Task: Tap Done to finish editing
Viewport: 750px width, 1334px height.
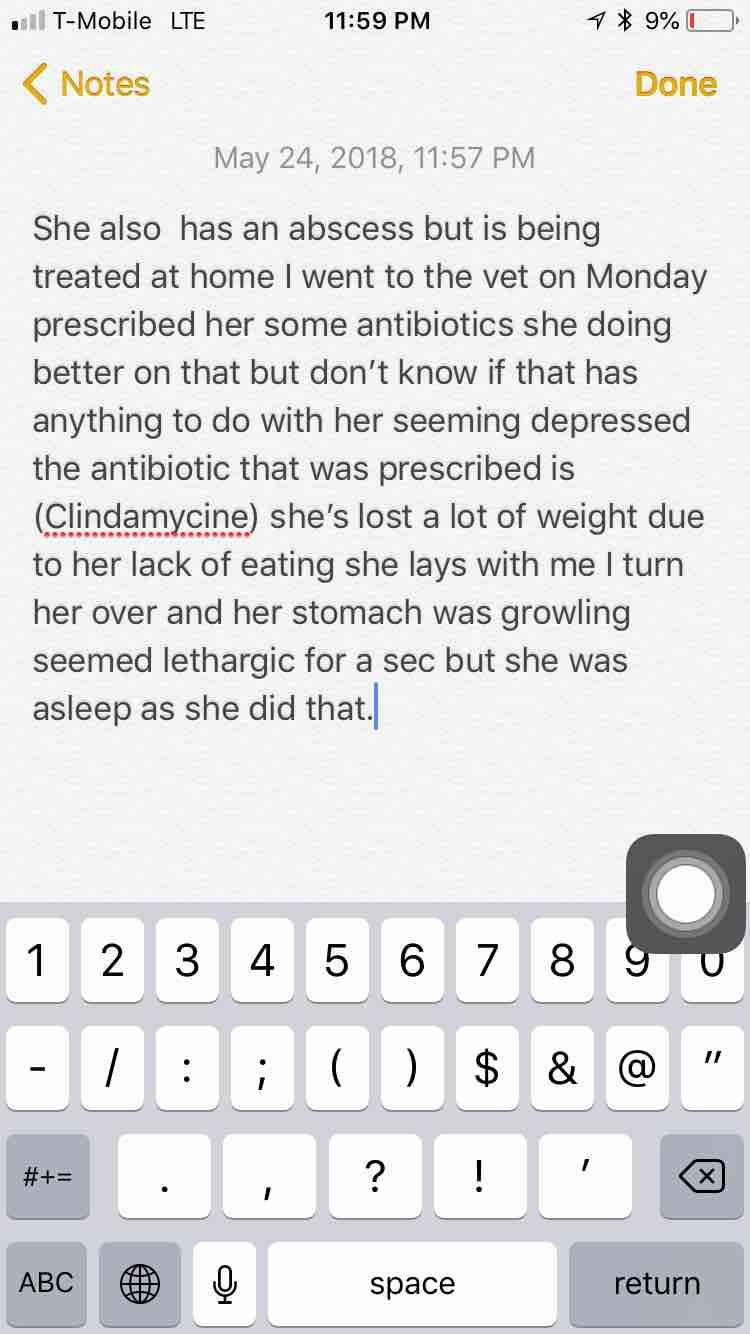Action: [675, 84]
